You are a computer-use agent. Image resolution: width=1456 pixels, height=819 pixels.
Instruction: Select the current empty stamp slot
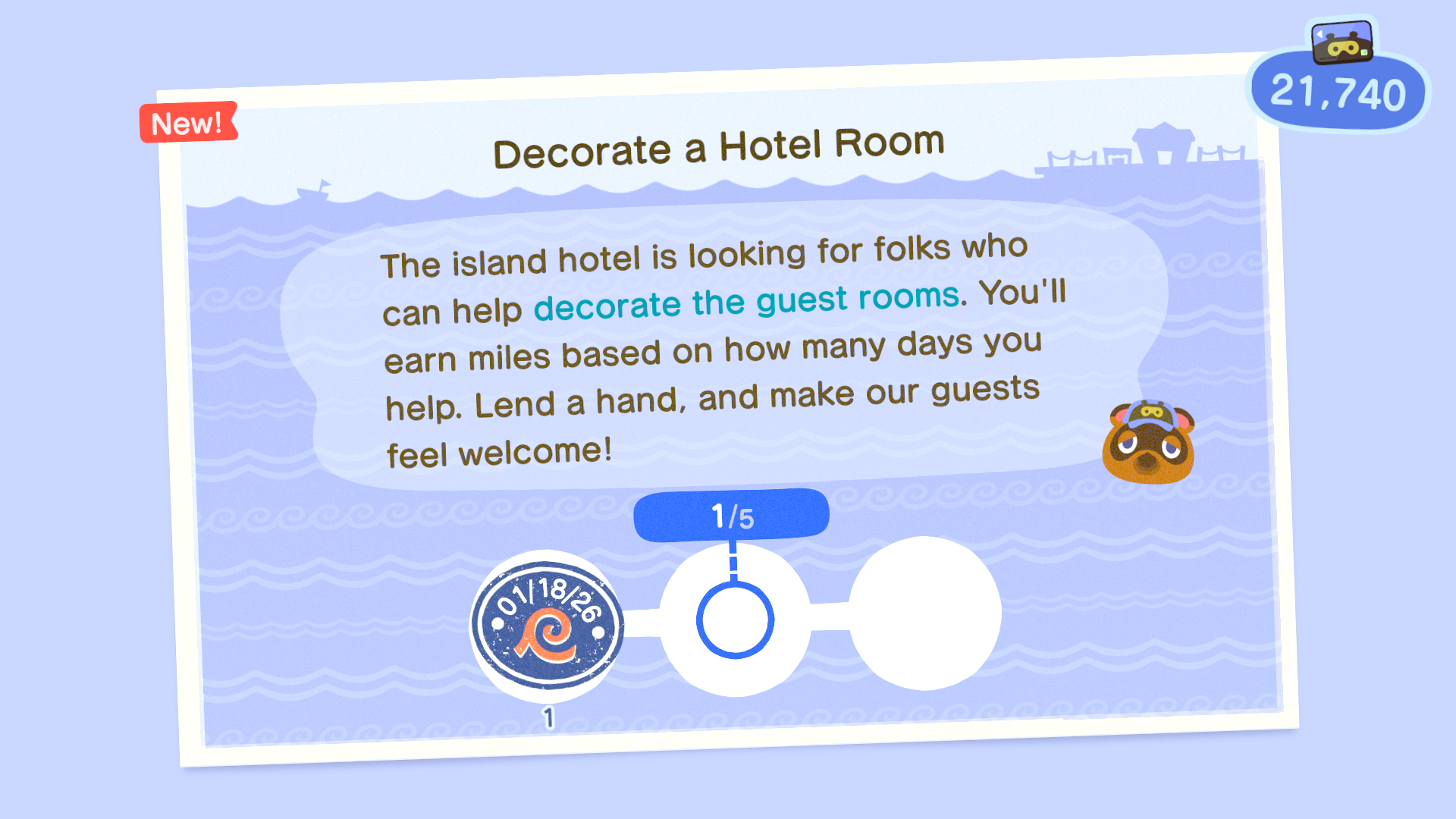(x=735, y=620)
